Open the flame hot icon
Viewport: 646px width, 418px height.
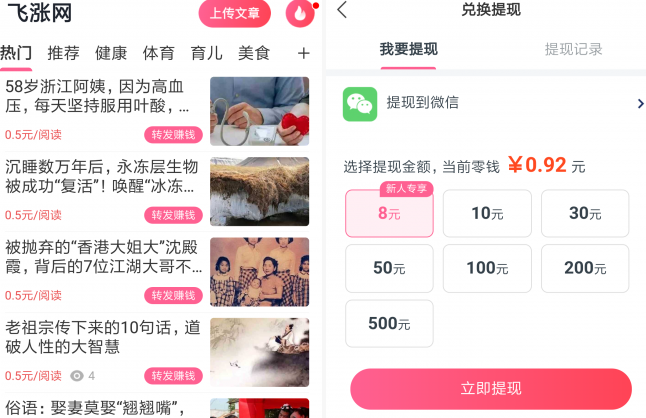click(x=300, y=13)
